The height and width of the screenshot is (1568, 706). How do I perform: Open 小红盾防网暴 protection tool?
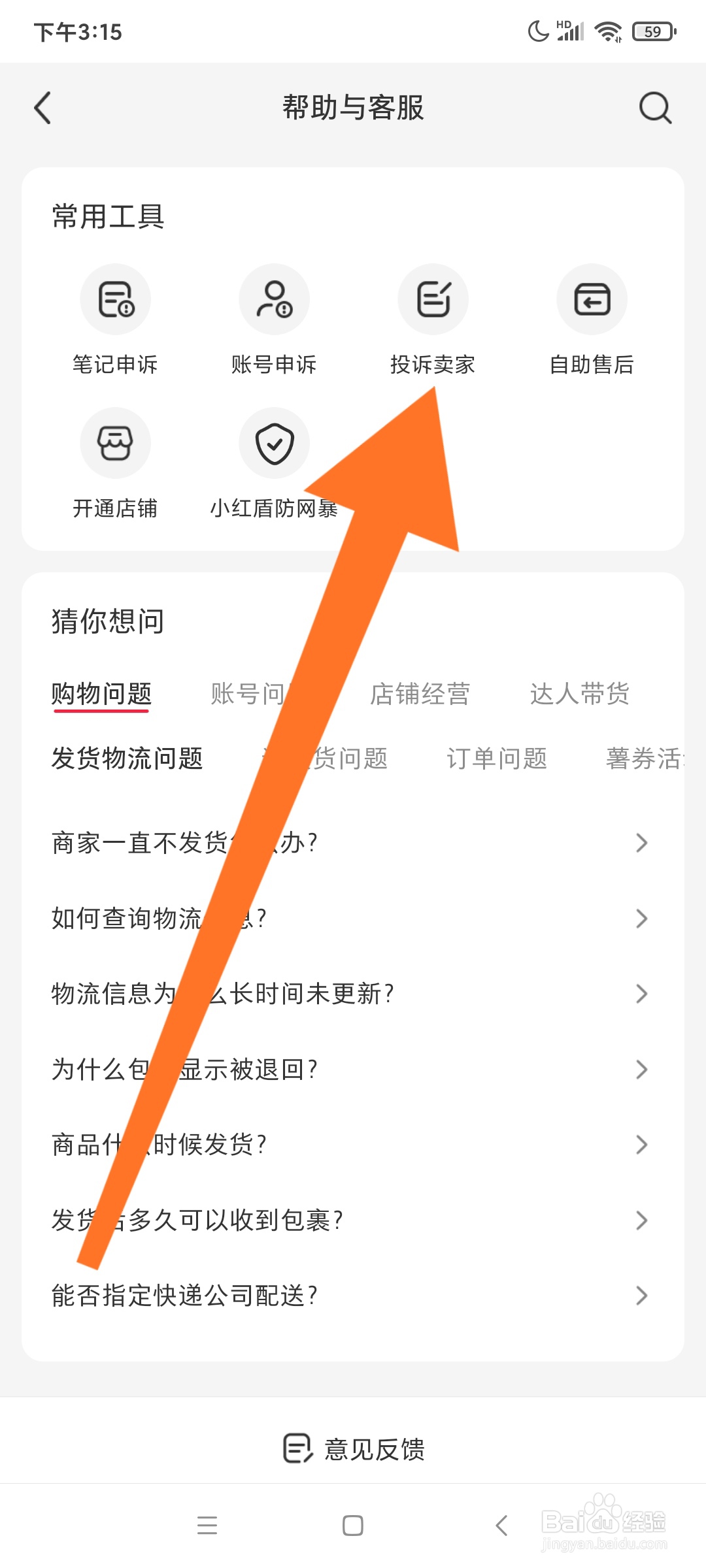(274, 443)
